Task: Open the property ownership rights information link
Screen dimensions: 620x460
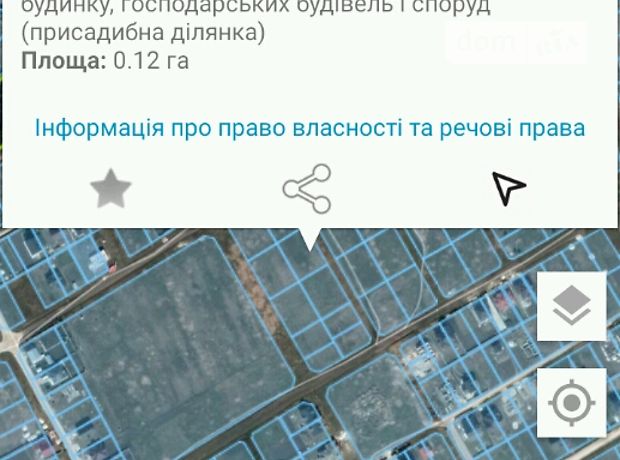Action: pyautogui.click(x=309, y=129)
